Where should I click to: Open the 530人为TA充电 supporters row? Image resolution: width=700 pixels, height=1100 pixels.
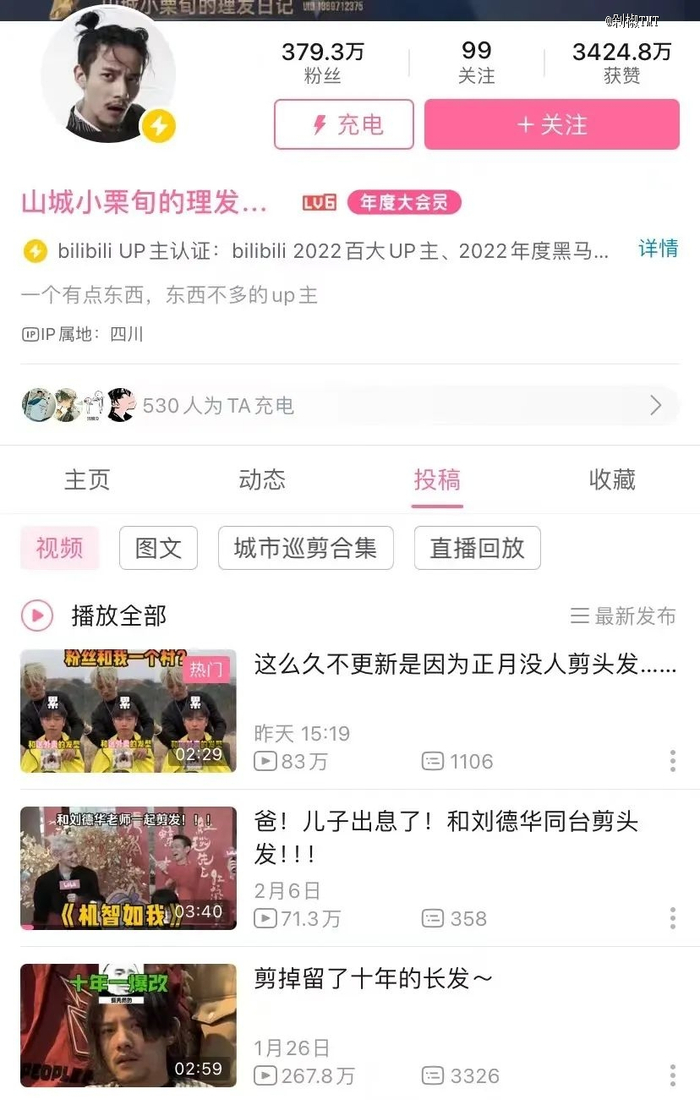tap(350, 405)
